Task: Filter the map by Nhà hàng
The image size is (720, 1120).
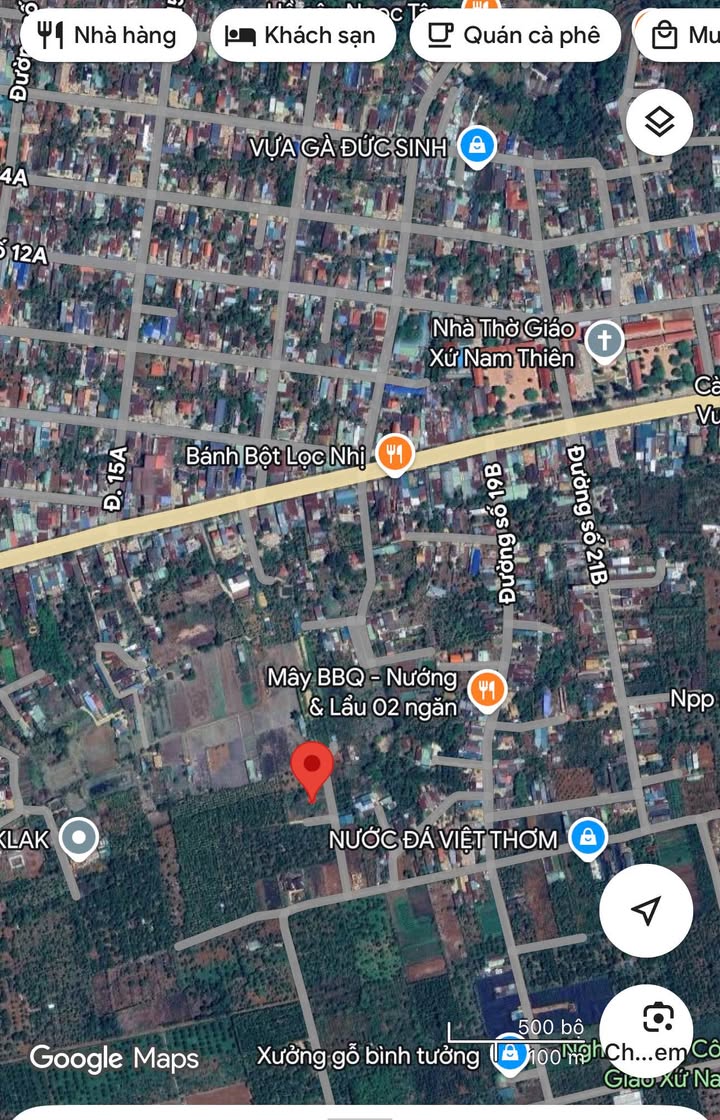Action: (107, 36)
